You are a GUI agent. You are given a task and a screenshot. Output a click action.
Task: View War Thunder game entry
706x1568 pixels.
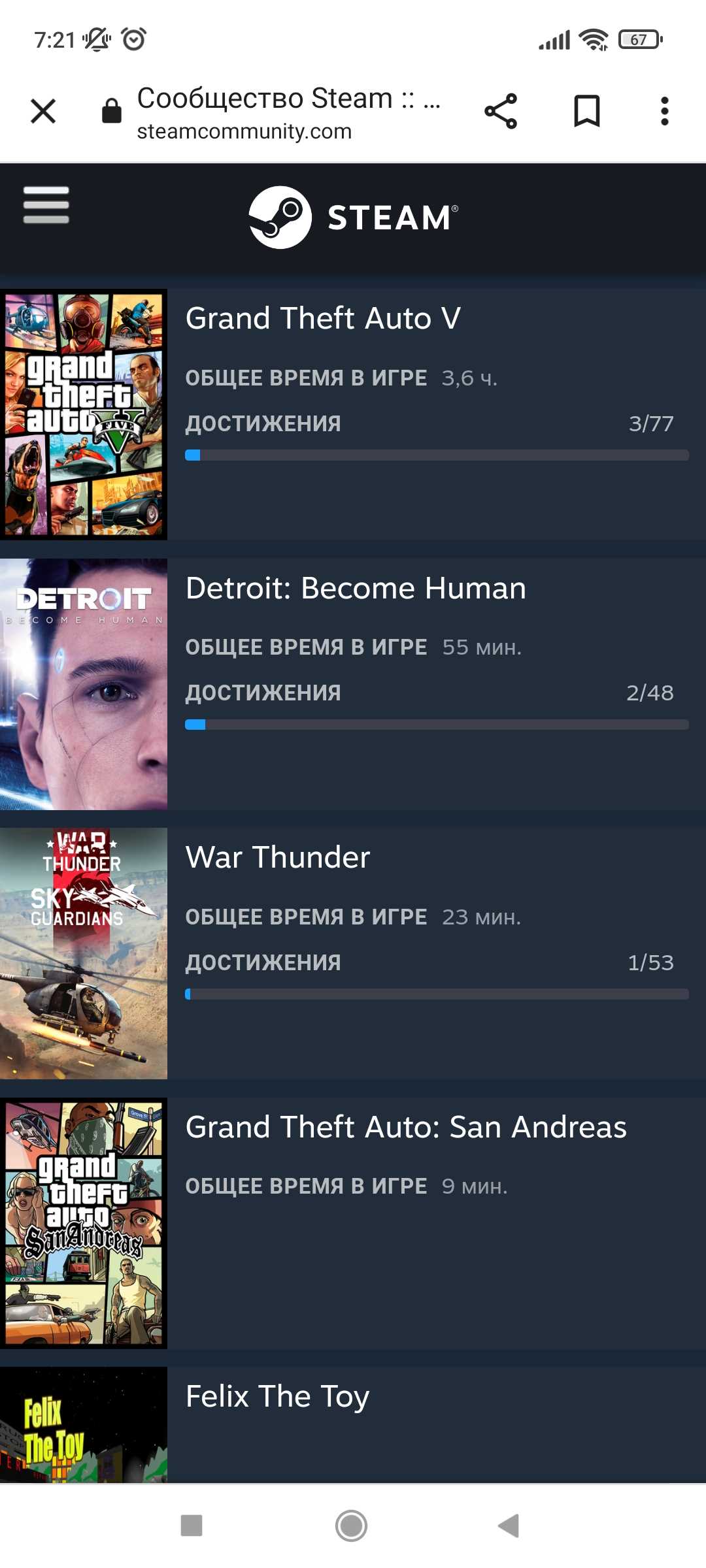(278, 857)
